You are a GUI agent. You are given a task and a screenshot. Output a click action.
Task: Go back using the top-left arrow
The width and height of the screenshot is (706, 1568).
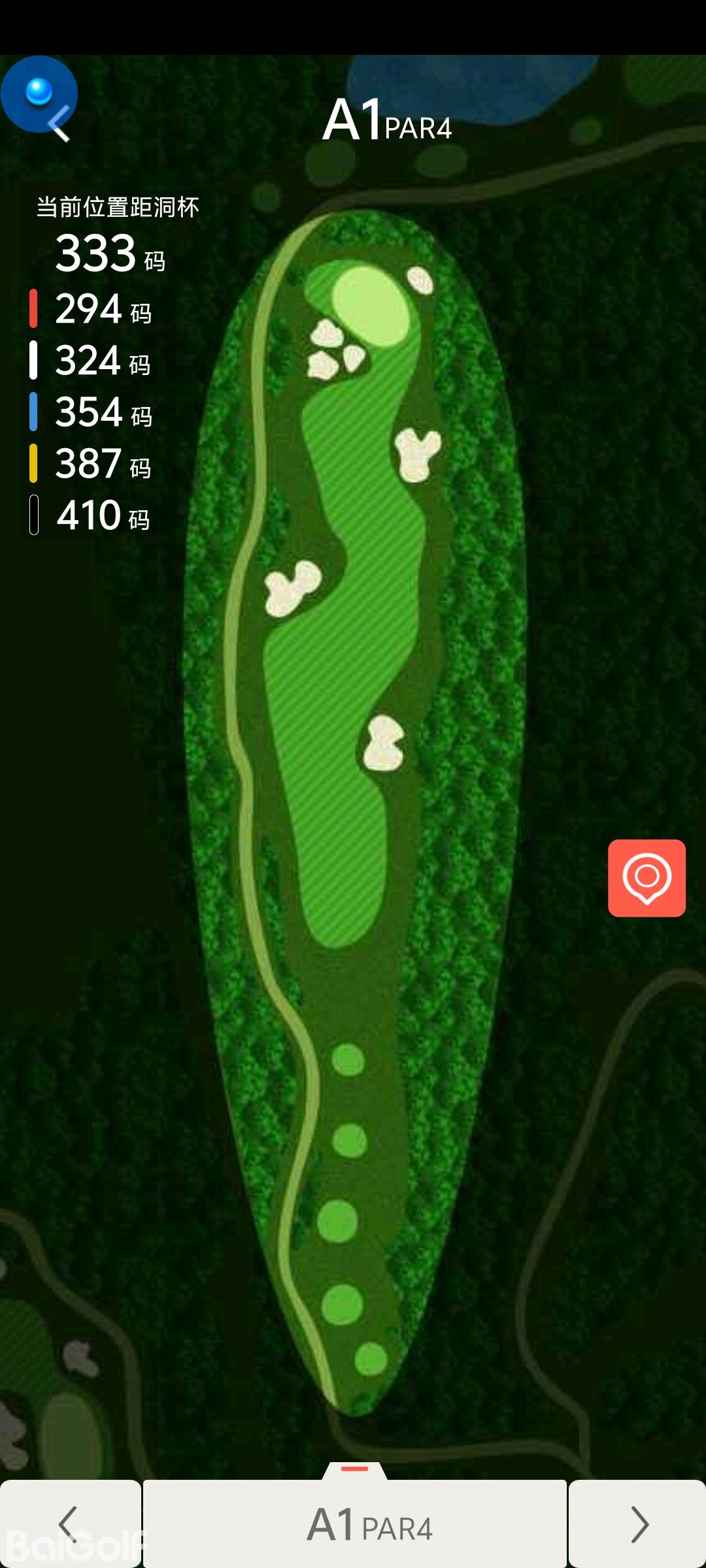click(x=58, y=123)
